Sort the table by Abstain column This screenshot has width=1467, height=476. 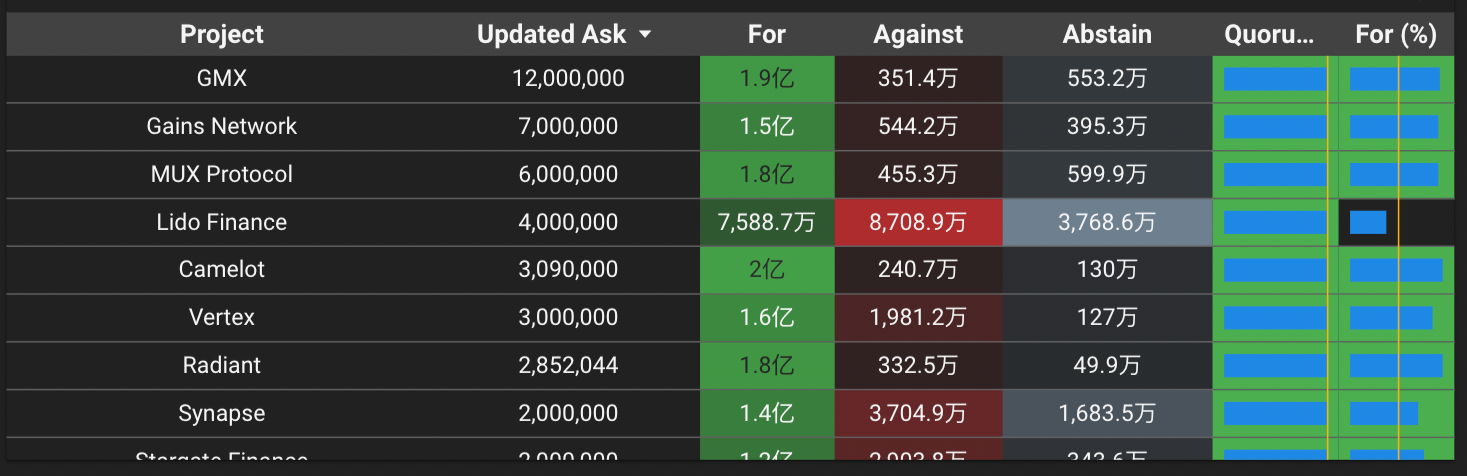(1107, 35)
